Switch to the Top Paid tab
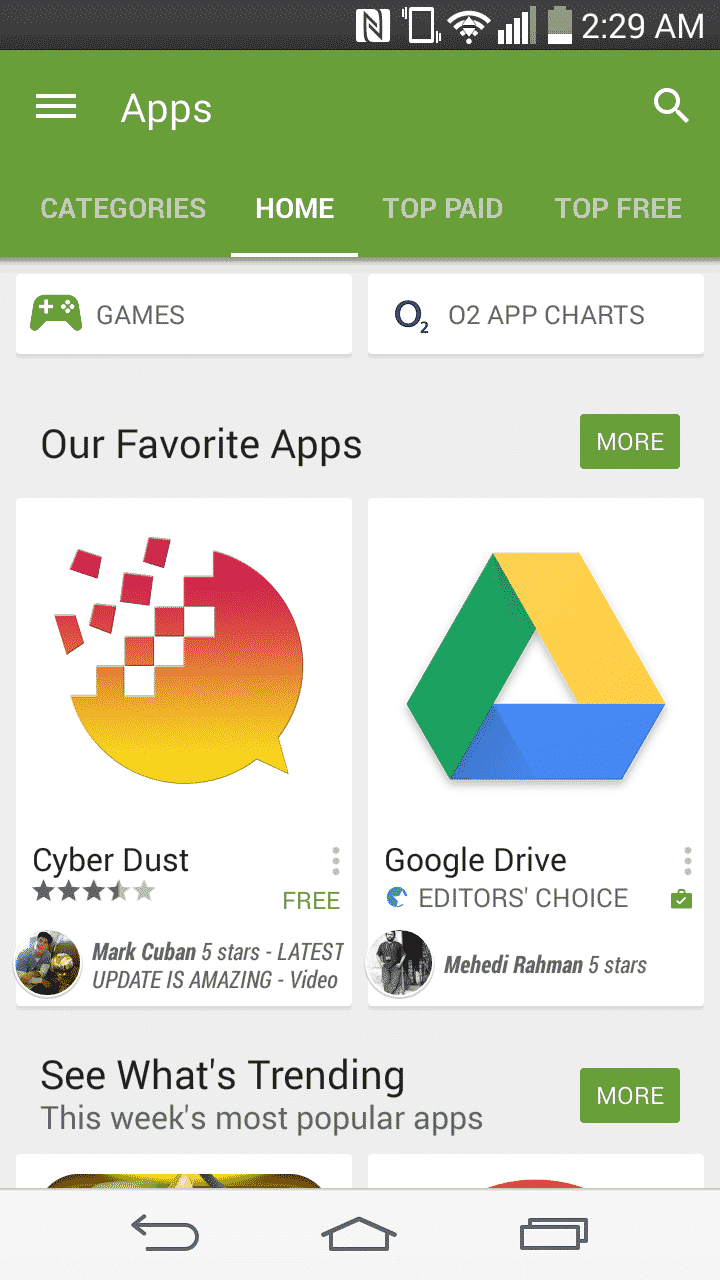 click(x=443, y=208)
